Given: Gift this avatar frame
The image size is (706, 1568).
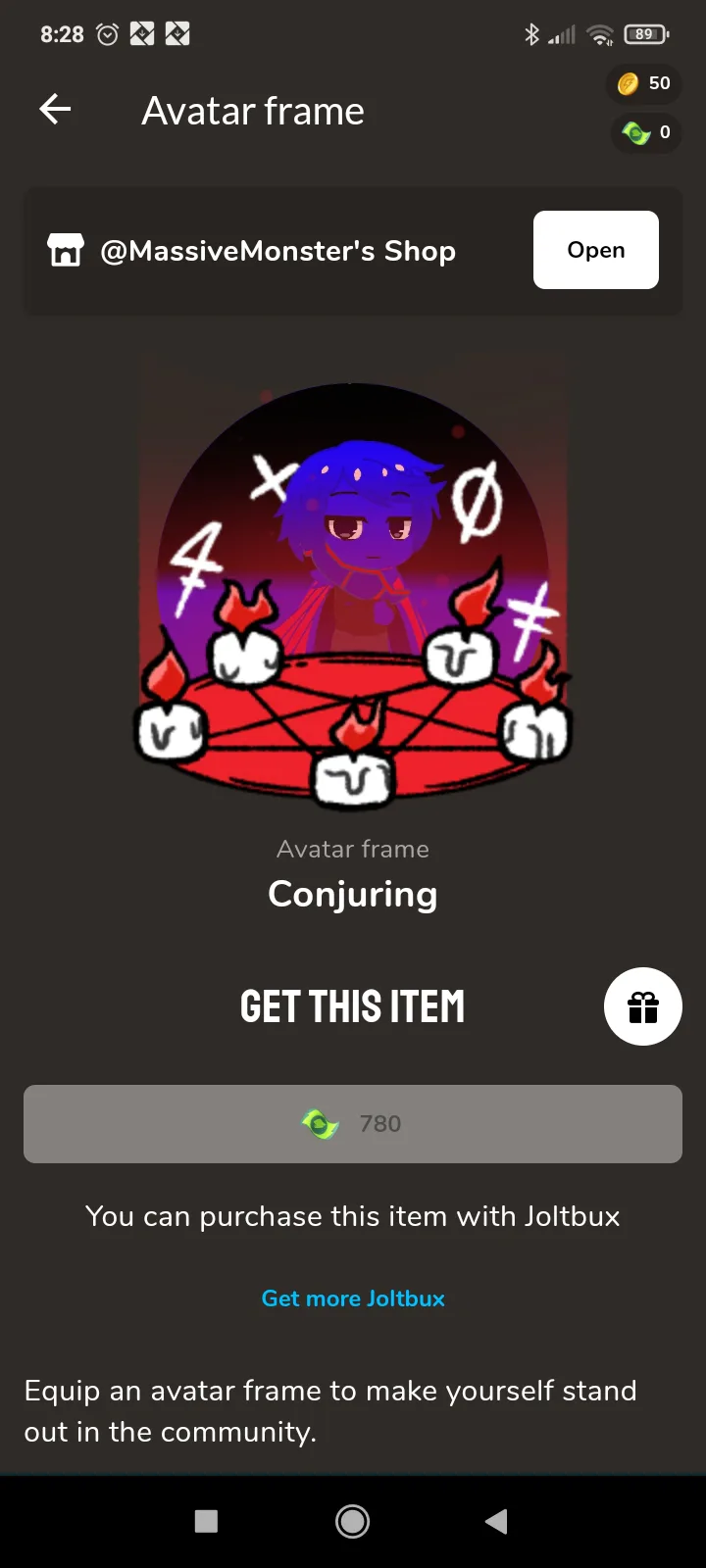Looking at the screenshot, I should tap(642, 1006).
